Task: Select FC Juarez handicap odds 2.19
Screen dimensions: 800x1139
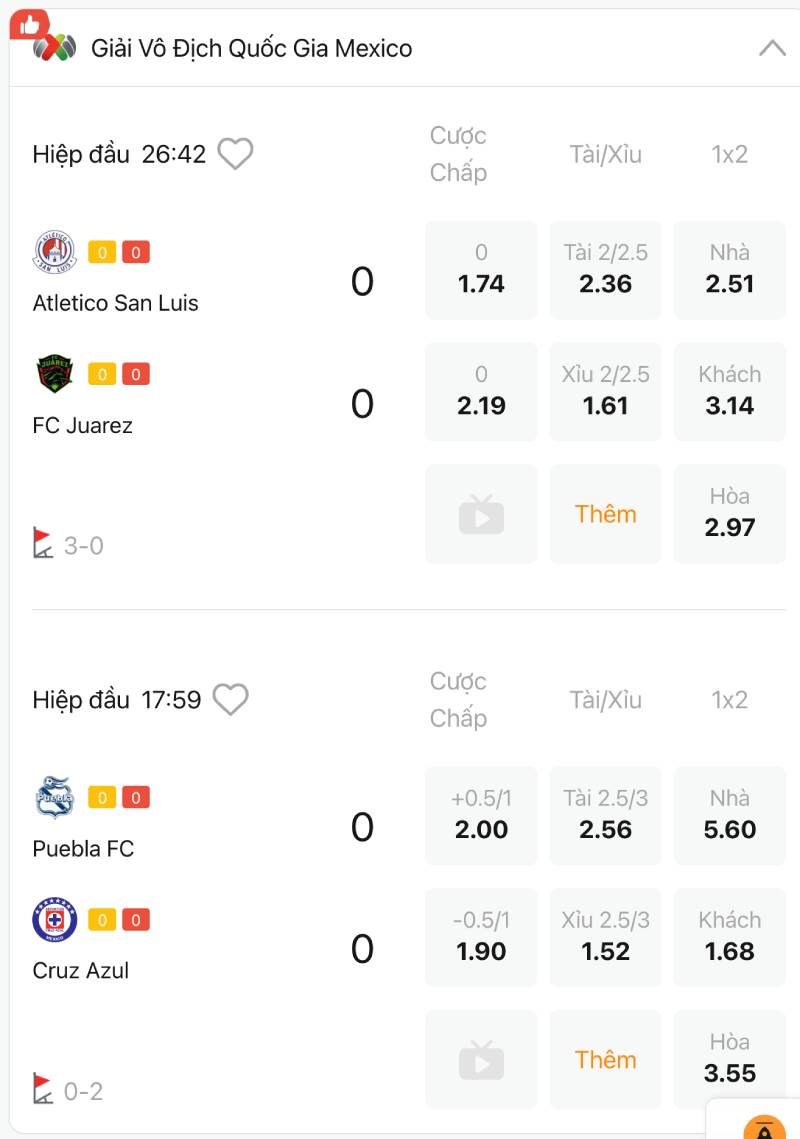Action: (481, 392)
